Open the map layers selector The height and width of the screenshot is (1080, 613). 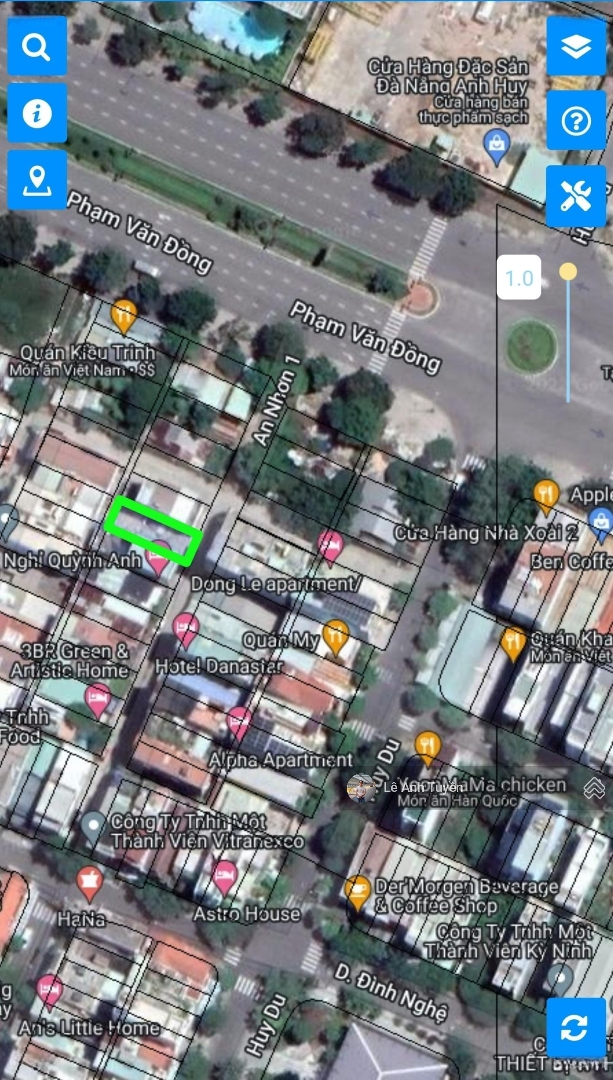576,47
